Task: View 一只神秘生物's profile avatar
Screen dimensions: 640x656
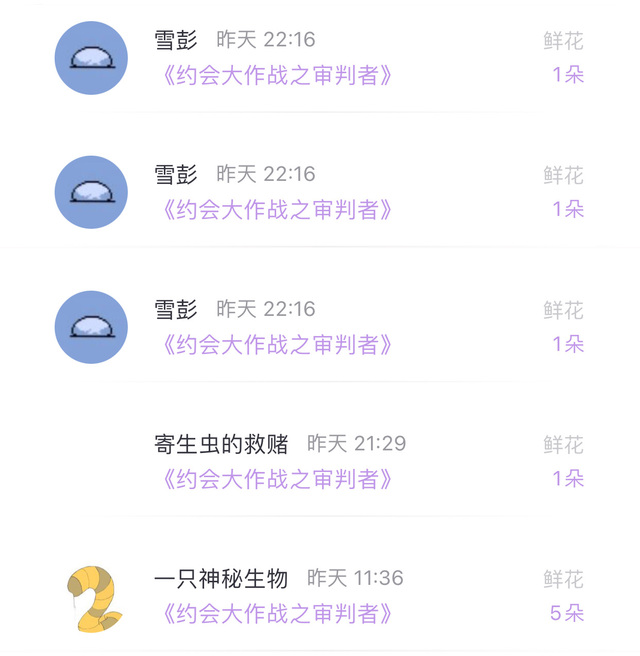Action: [x=92, y=597]
